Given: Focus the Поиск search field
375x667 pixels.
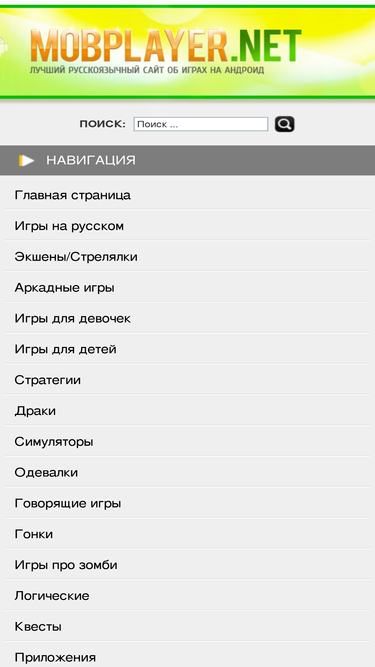Looking at the screenshot, I should pyautogui.click(x=201, y=124).
